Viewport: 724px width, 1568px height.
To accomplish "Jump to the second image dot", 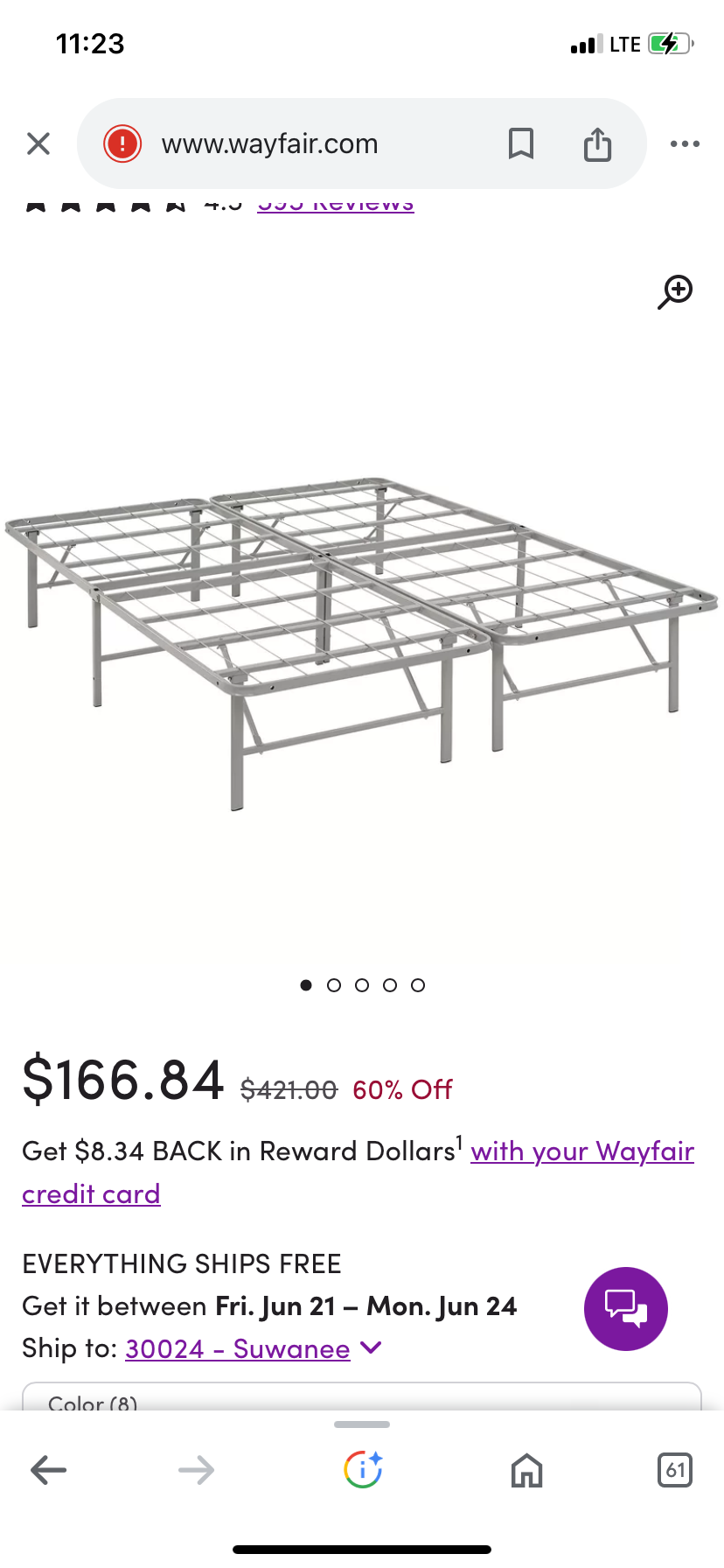I will coord(334,985).
